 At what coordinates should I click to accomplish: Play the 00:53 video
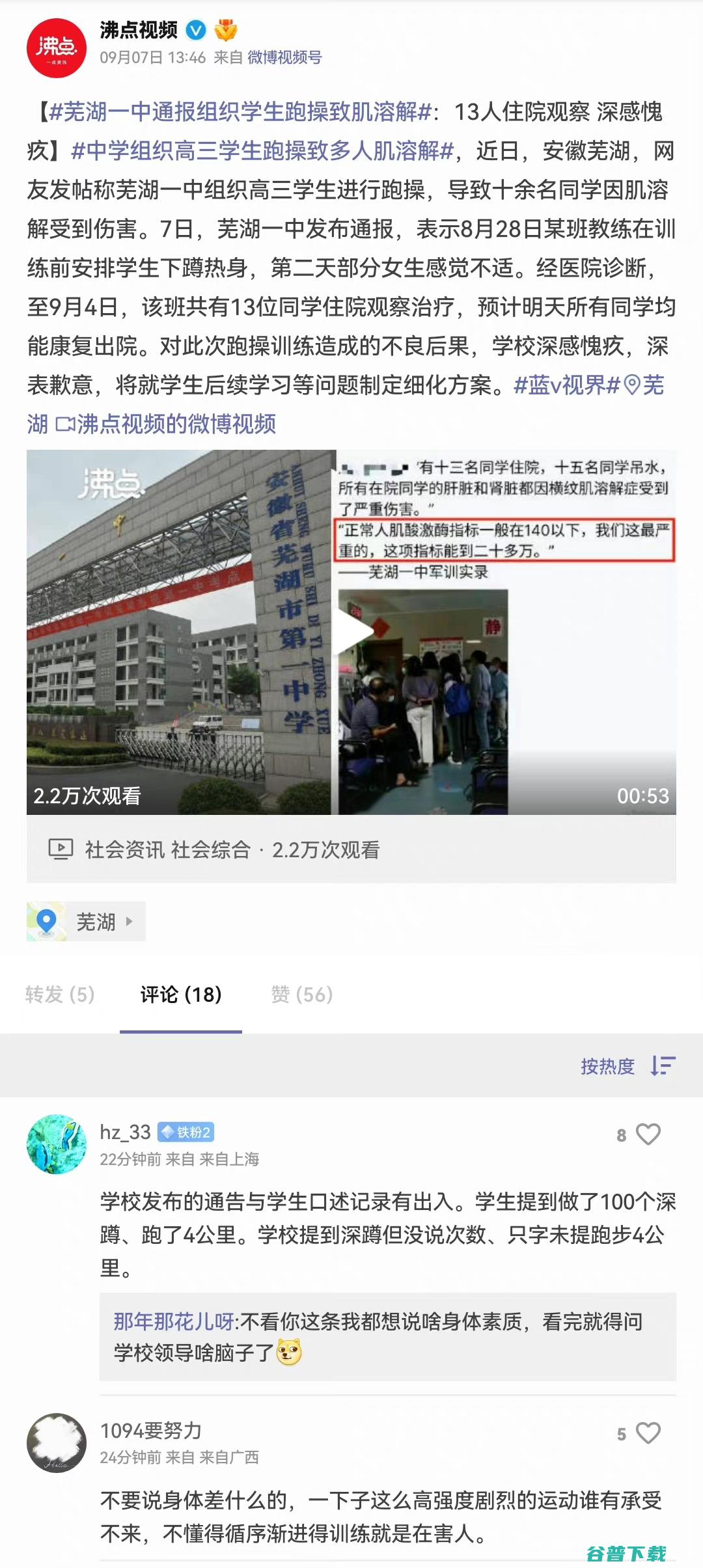click(x=351, y=632)
